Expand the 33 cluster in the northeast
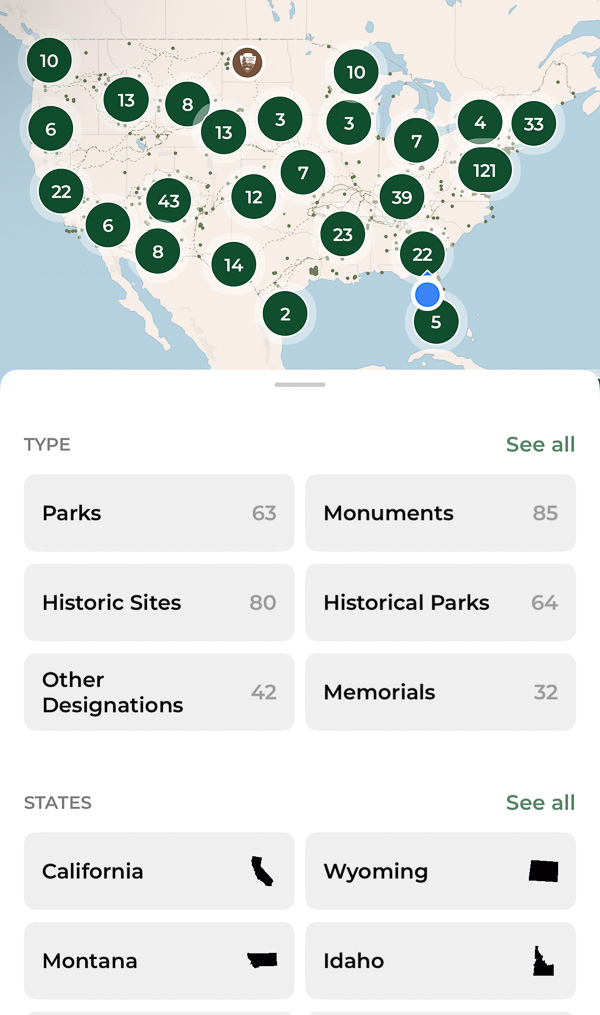Screen dimensions: 600x1015 pos(534,124)
